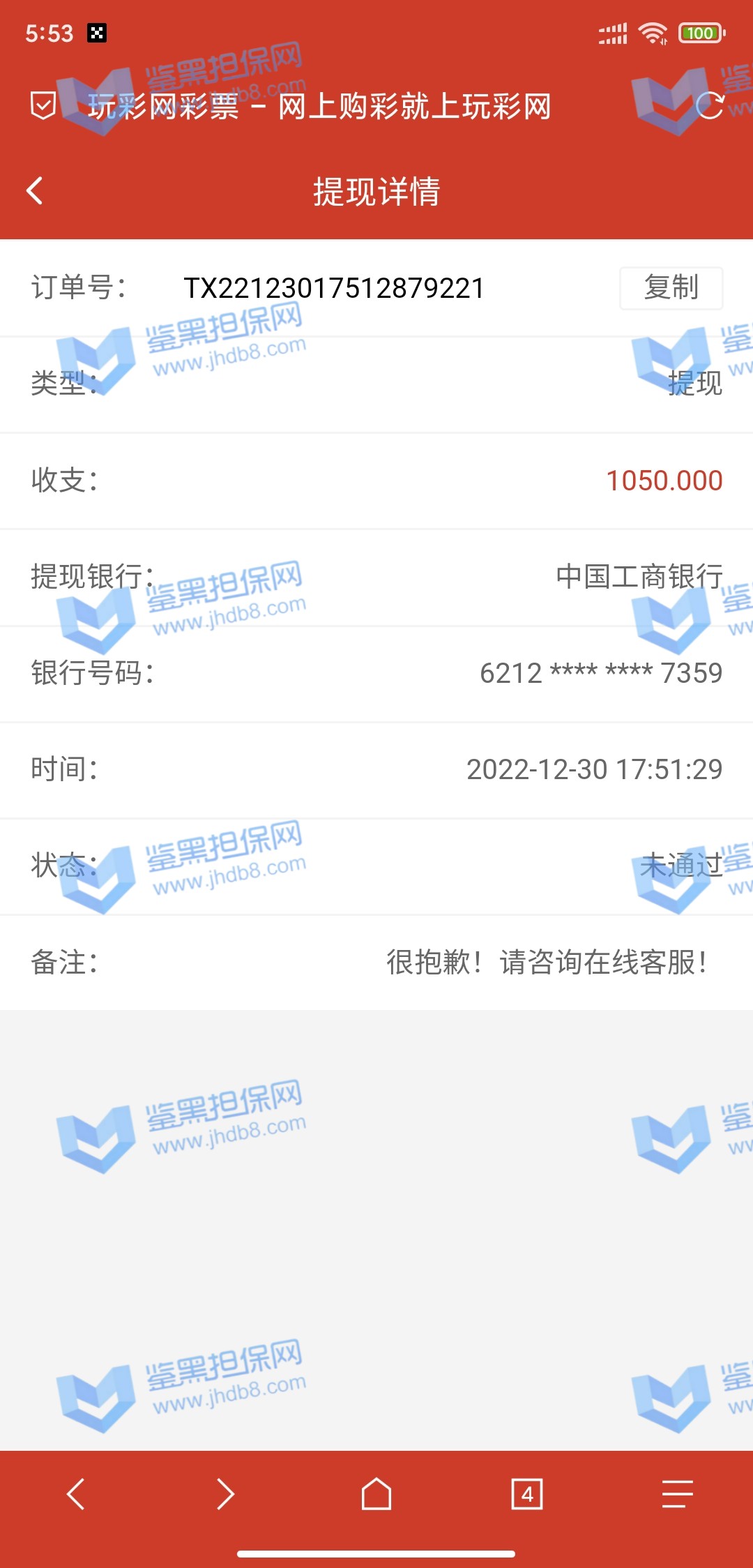Go back from the 提现详情 page

coord(35,190)
